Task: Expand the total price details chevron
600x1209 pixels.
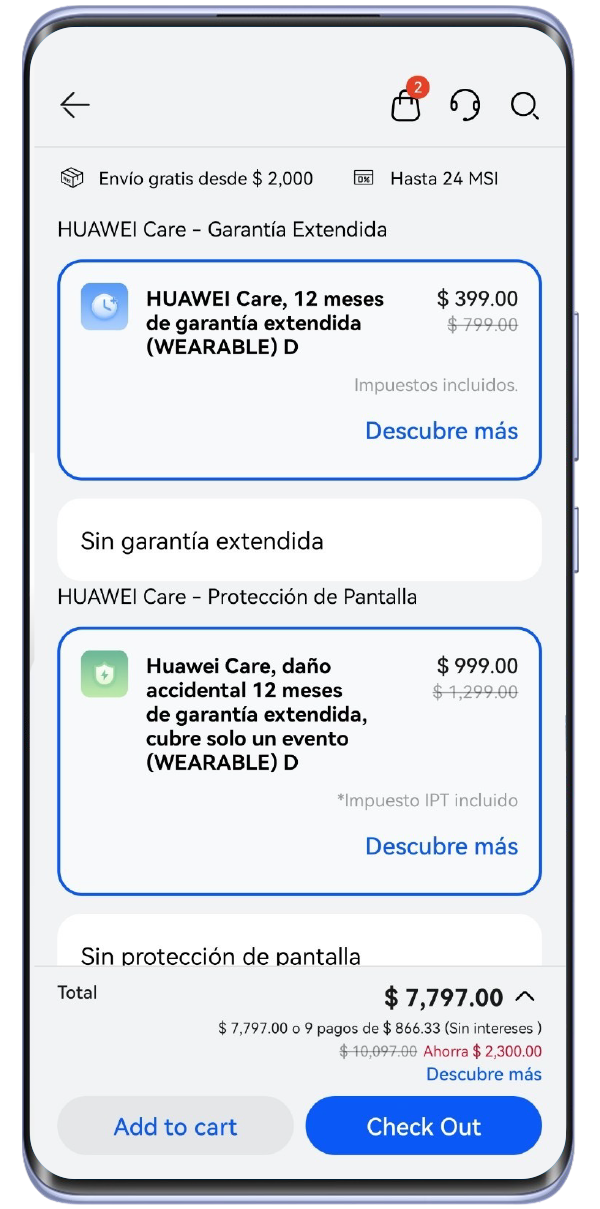Action: point(525,997)
